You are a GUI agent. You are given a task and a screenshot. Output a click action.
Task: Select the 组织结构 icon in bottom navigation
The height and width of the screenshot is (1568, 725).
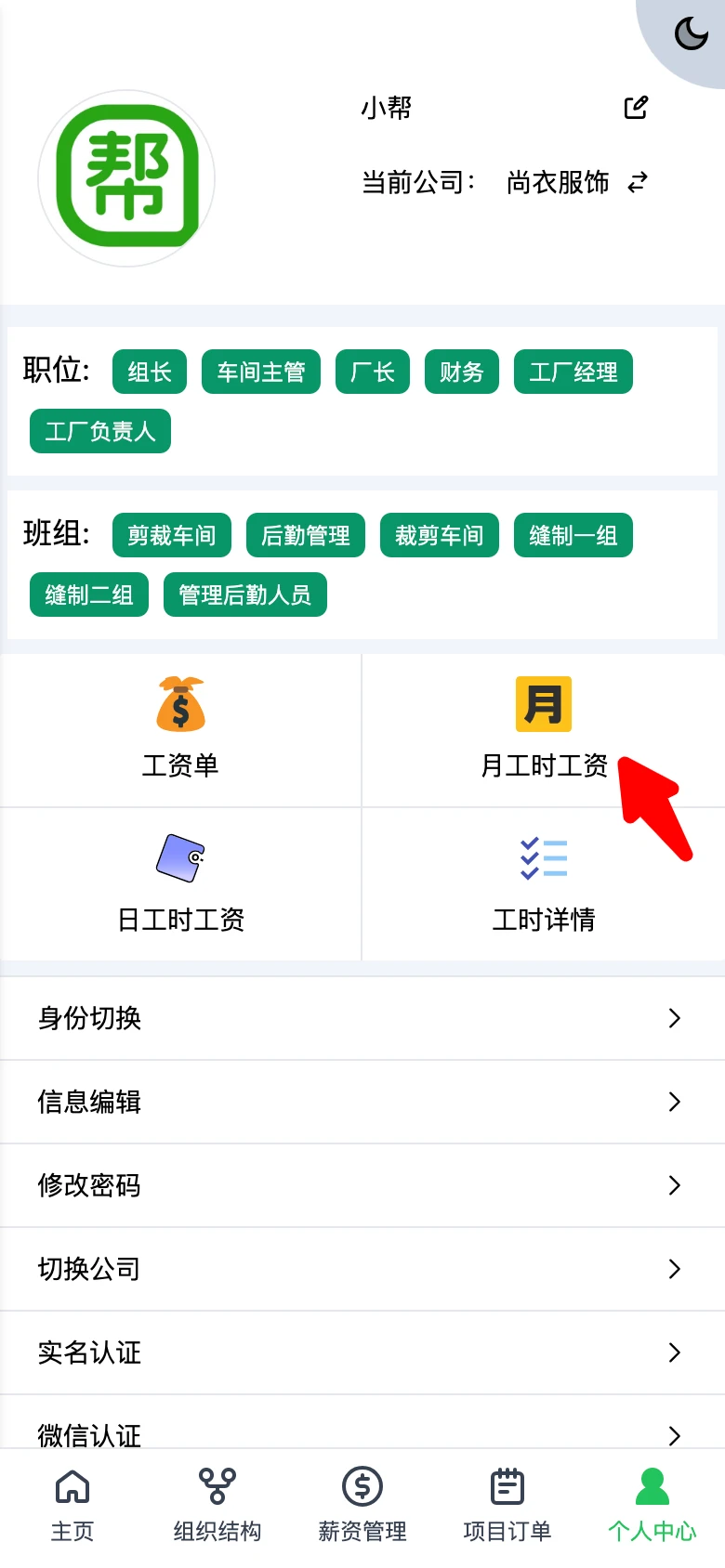217,1487
